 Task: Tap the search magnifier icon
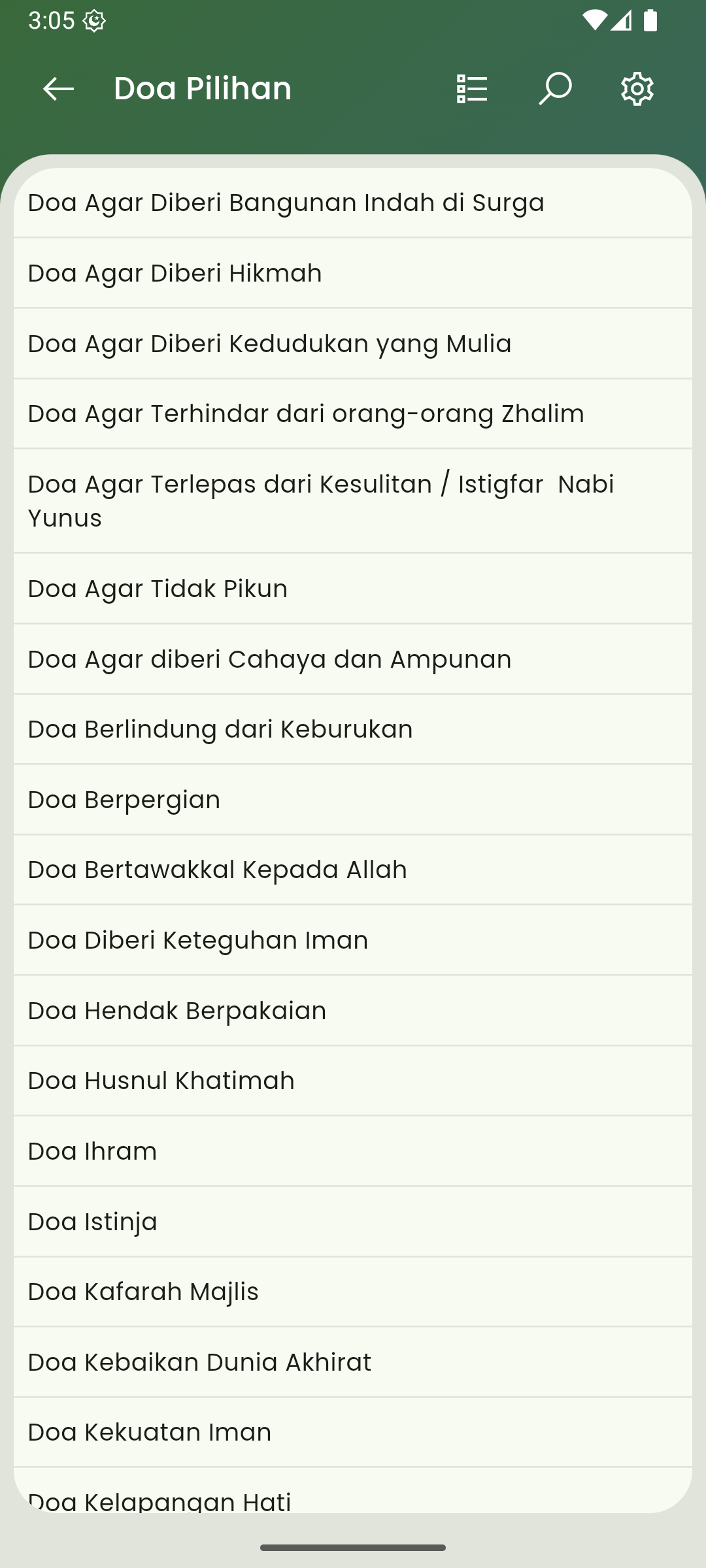[x=555, y=89]
